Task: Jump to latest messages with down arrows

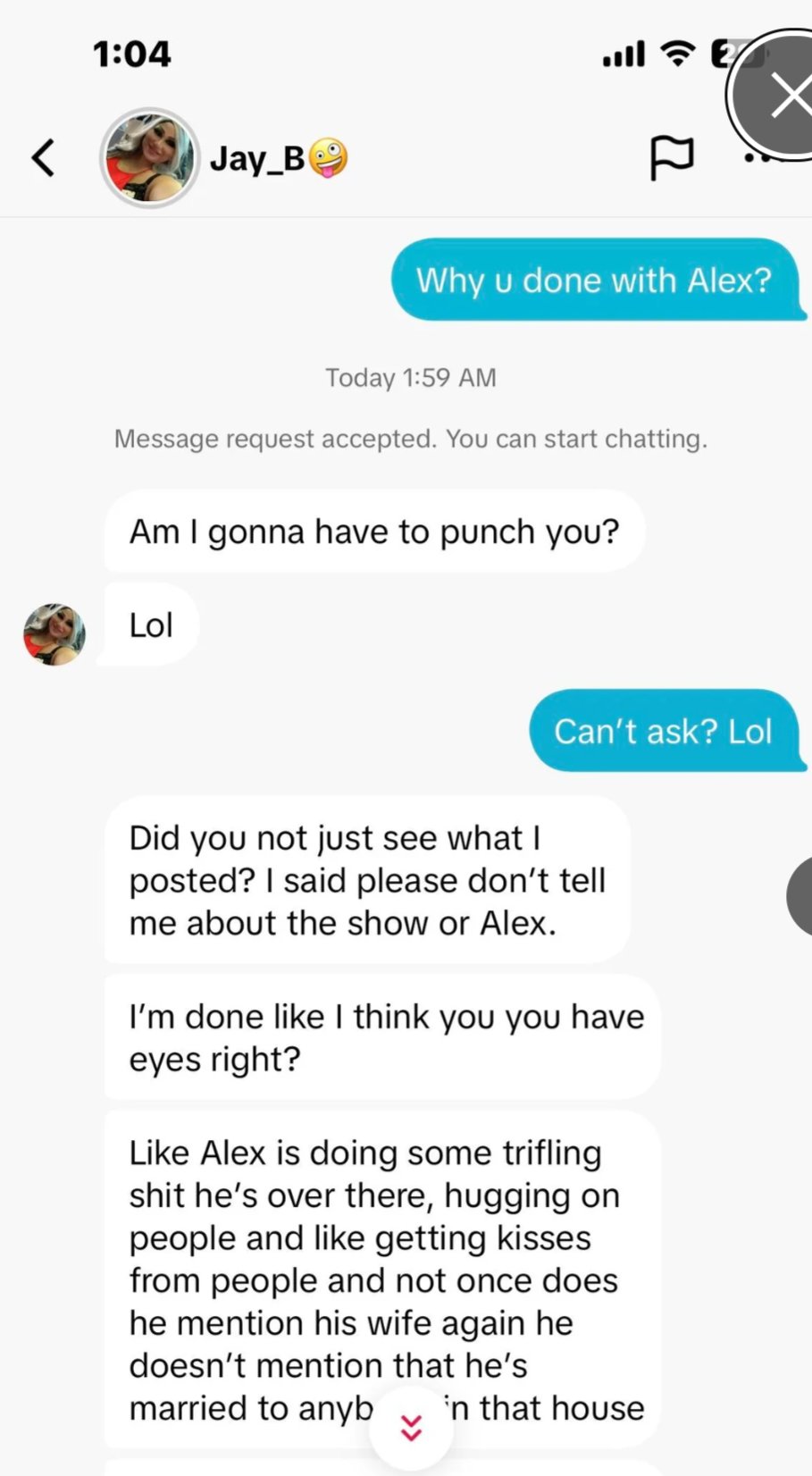Action: click(411, 1427)
